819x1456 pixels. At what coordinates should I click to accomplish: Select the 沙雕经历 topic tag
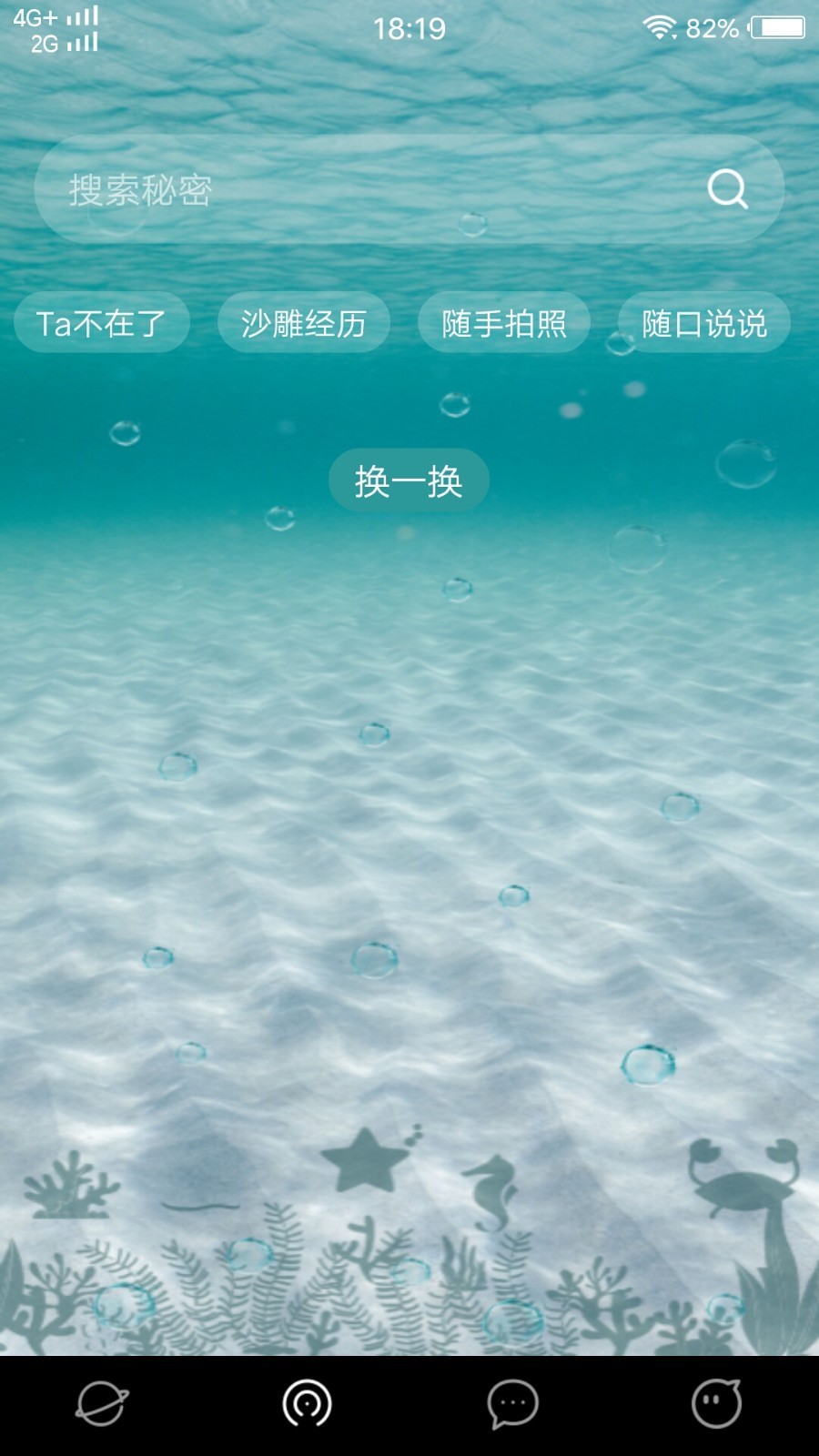[304, 322]
